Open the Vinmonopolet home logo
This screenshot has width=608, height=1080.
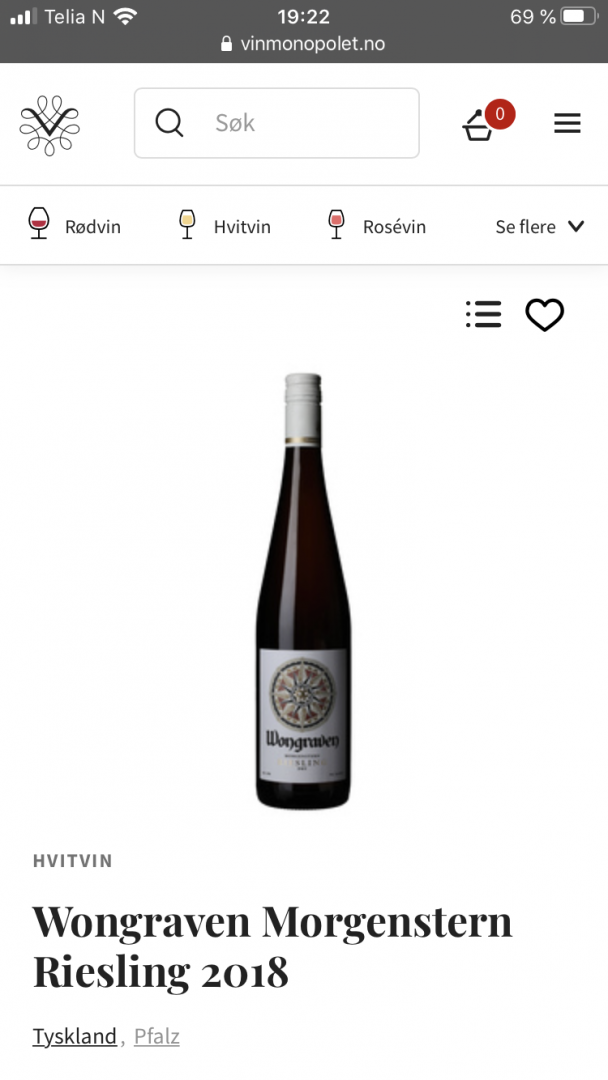[49, 124]
